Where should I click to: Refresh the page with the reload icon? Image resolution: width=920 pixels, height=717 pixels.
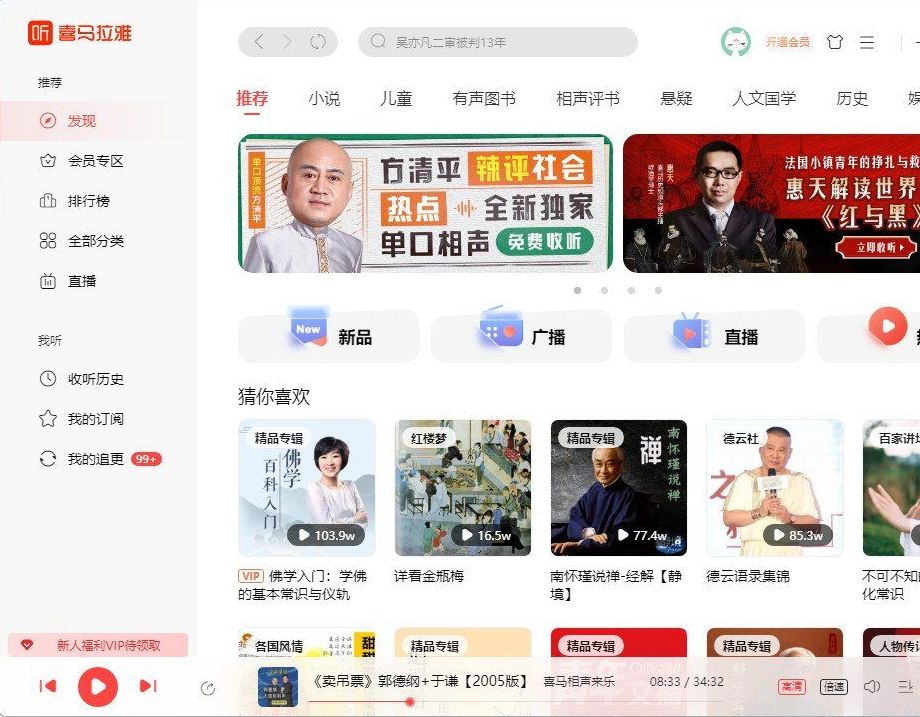[318, 42]
